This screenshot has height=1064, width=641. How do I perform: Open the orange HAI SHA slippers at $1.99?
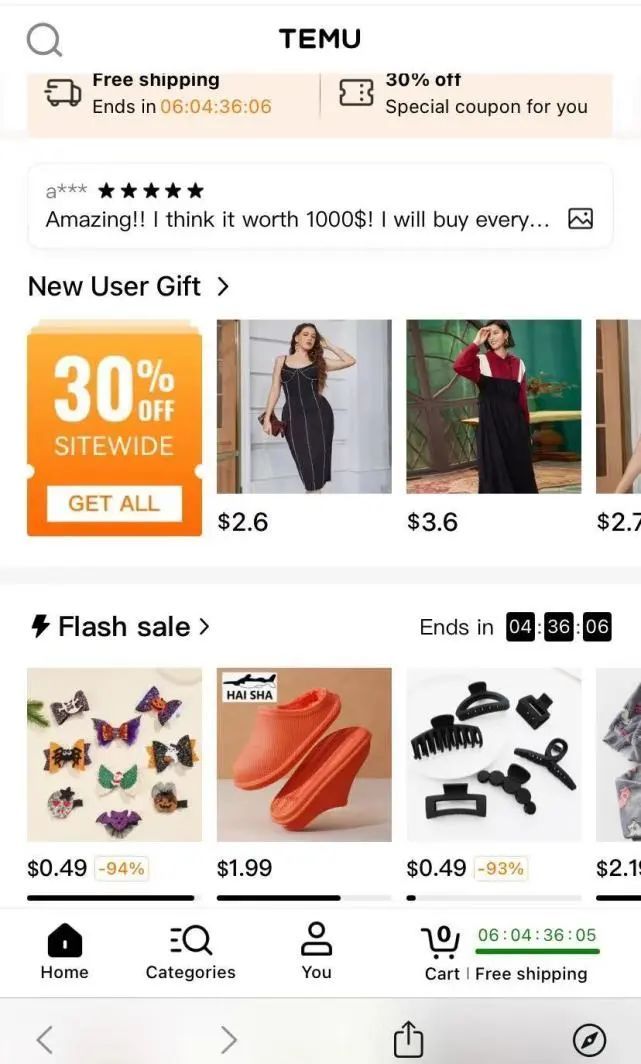coord(304,754)
